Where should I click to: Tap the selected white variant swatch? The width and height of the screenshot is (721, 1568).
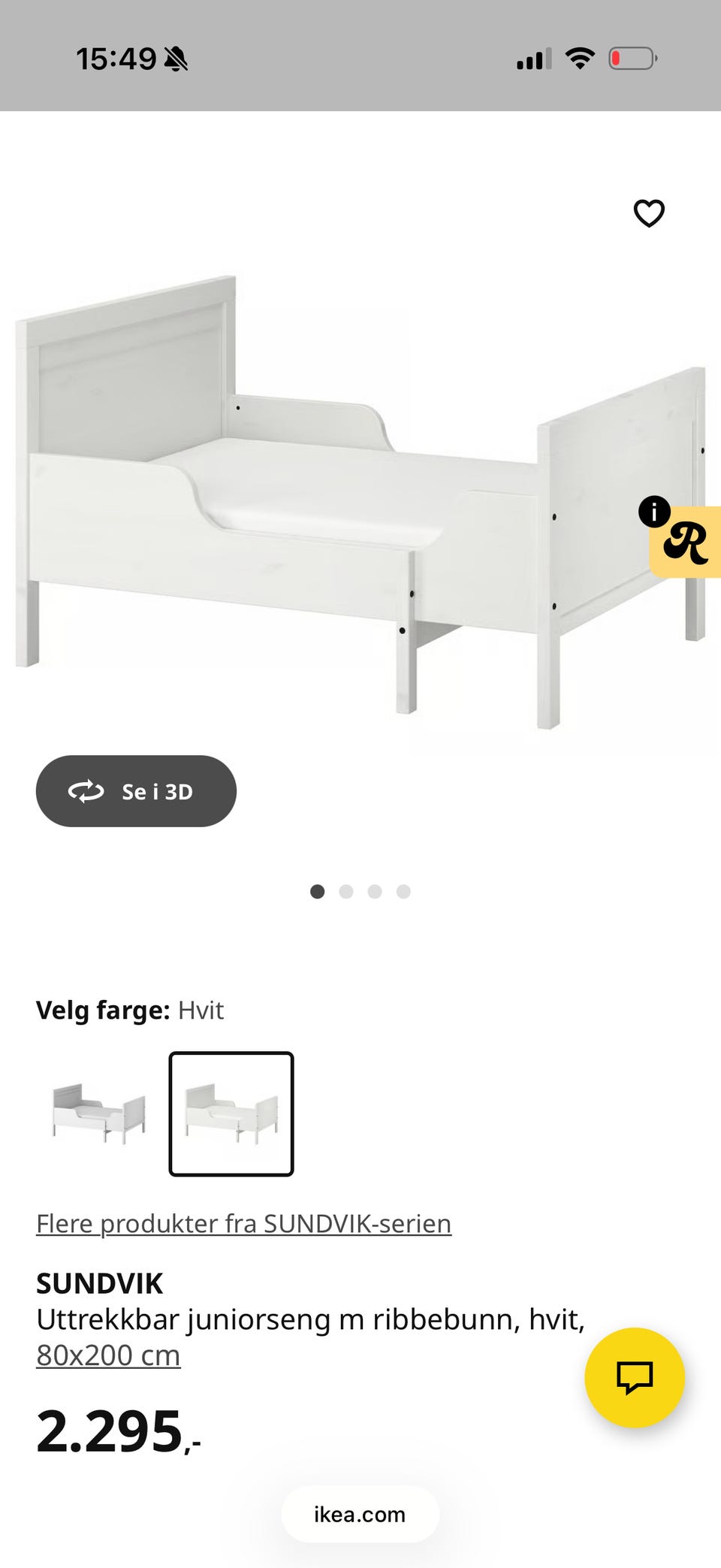point(231,1116)
